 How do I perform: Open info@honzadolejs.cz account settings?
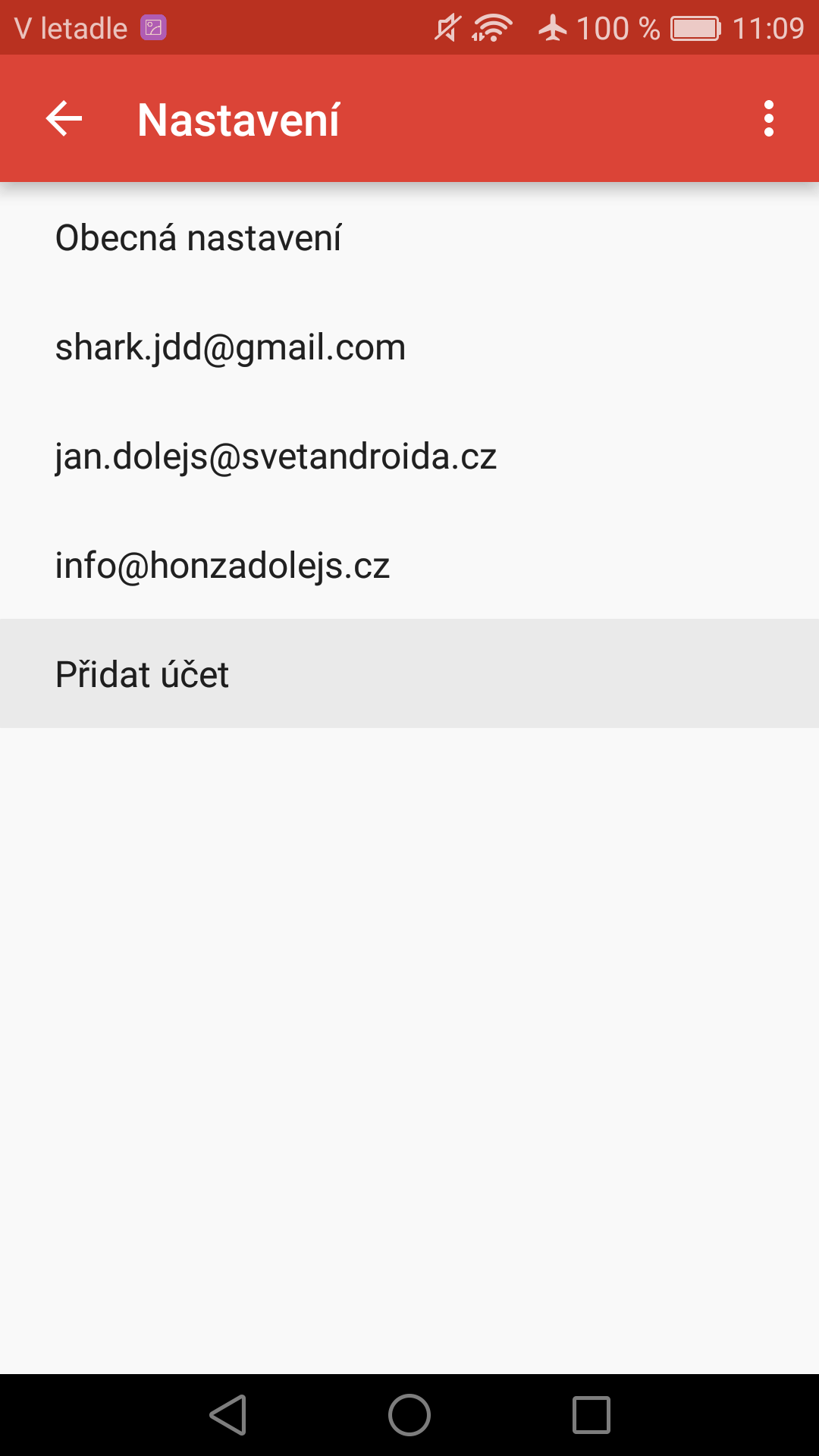409,565
